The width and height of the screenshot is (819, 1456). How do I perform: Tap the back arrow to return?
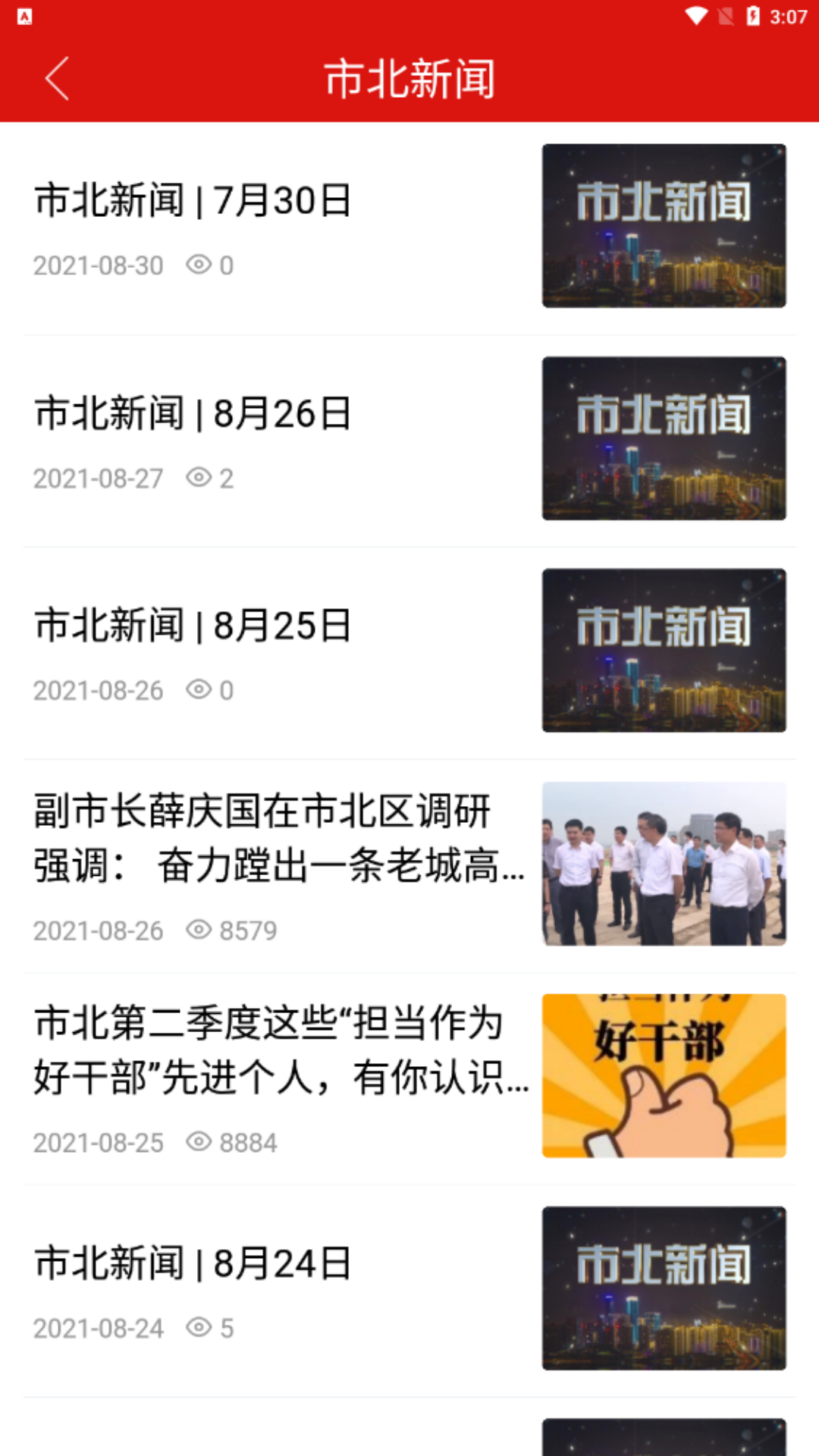58,78
